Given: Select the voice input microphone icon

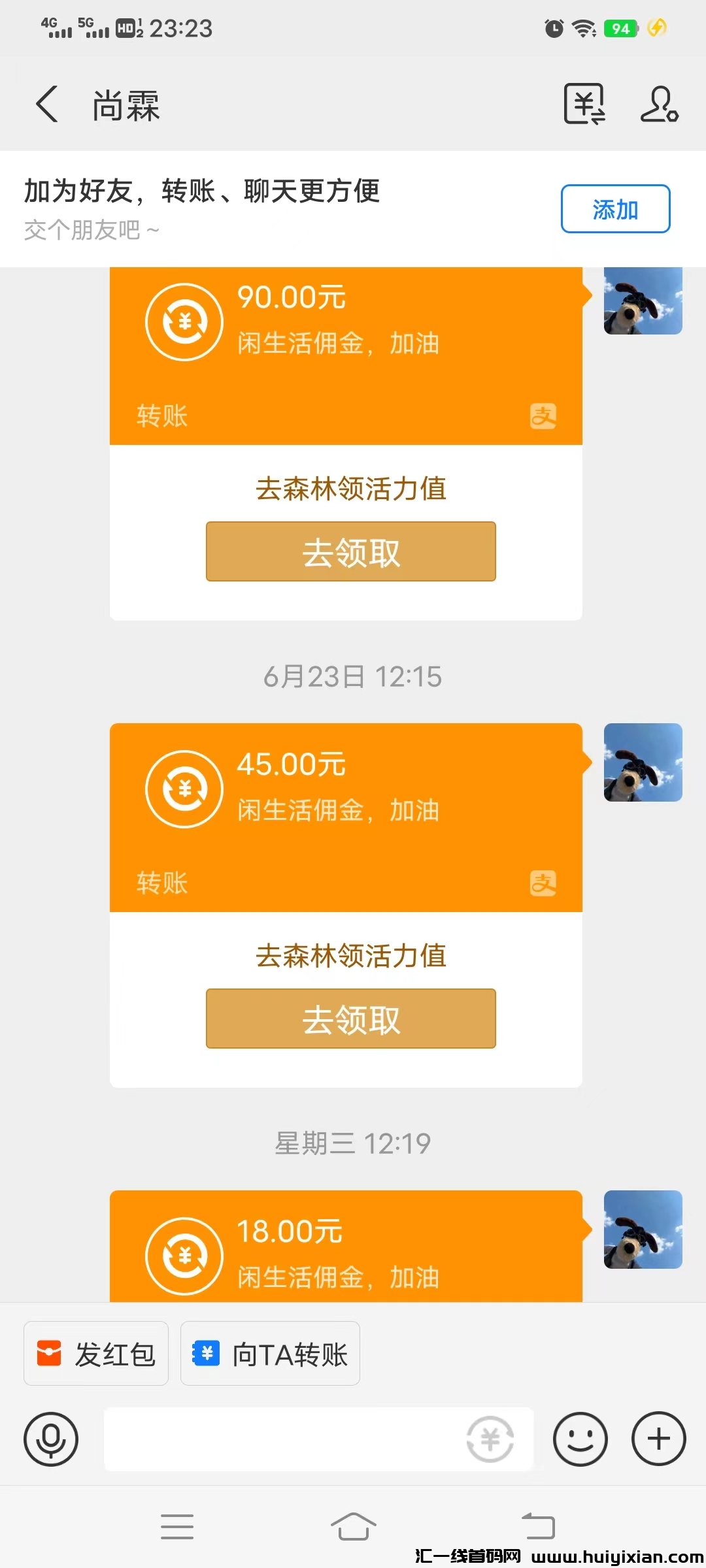Looking at the screenshot, I should pos(51,1441).
